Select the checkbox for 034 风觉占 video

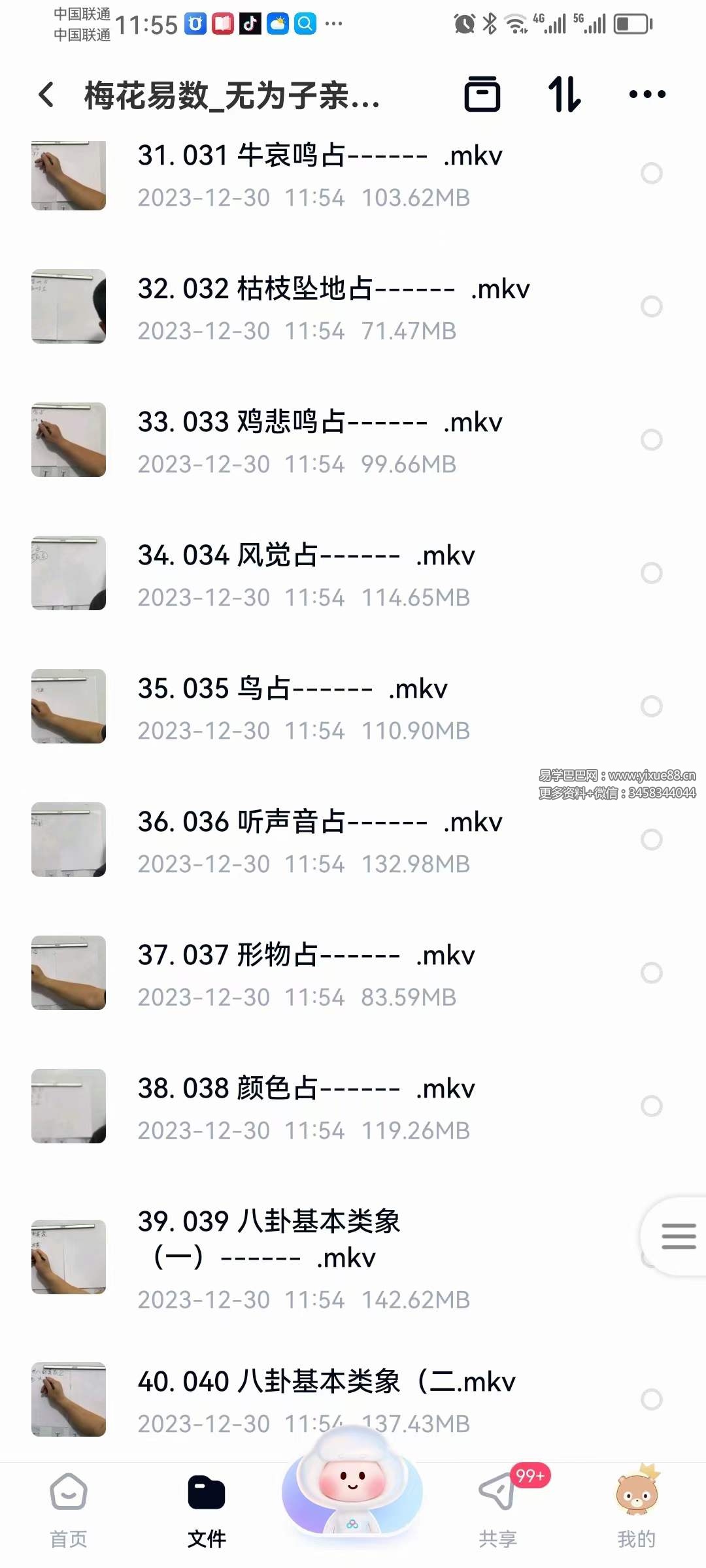click(651, 572)
